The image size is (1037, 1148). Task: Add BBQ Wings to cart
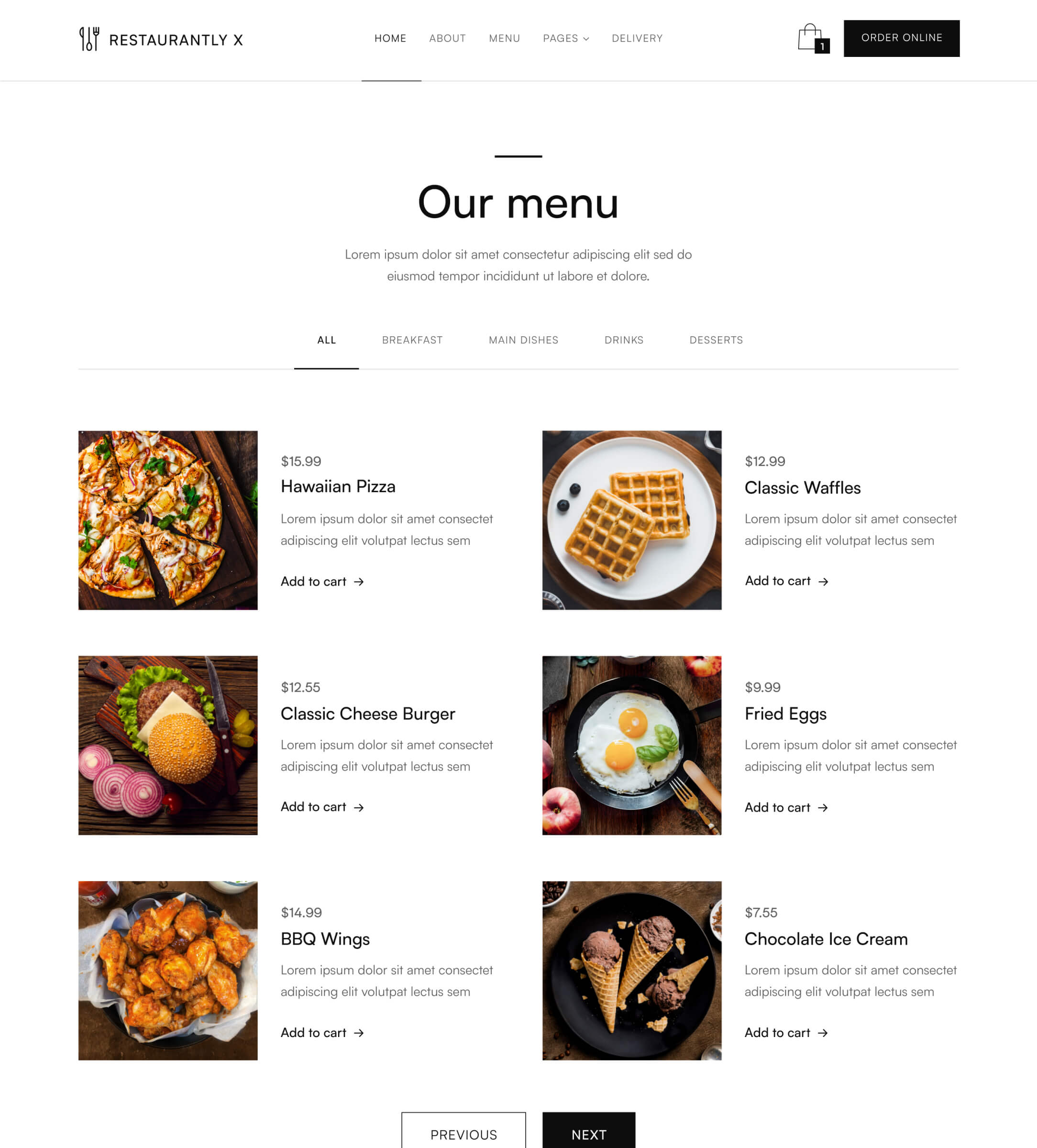pos(322,1032)
